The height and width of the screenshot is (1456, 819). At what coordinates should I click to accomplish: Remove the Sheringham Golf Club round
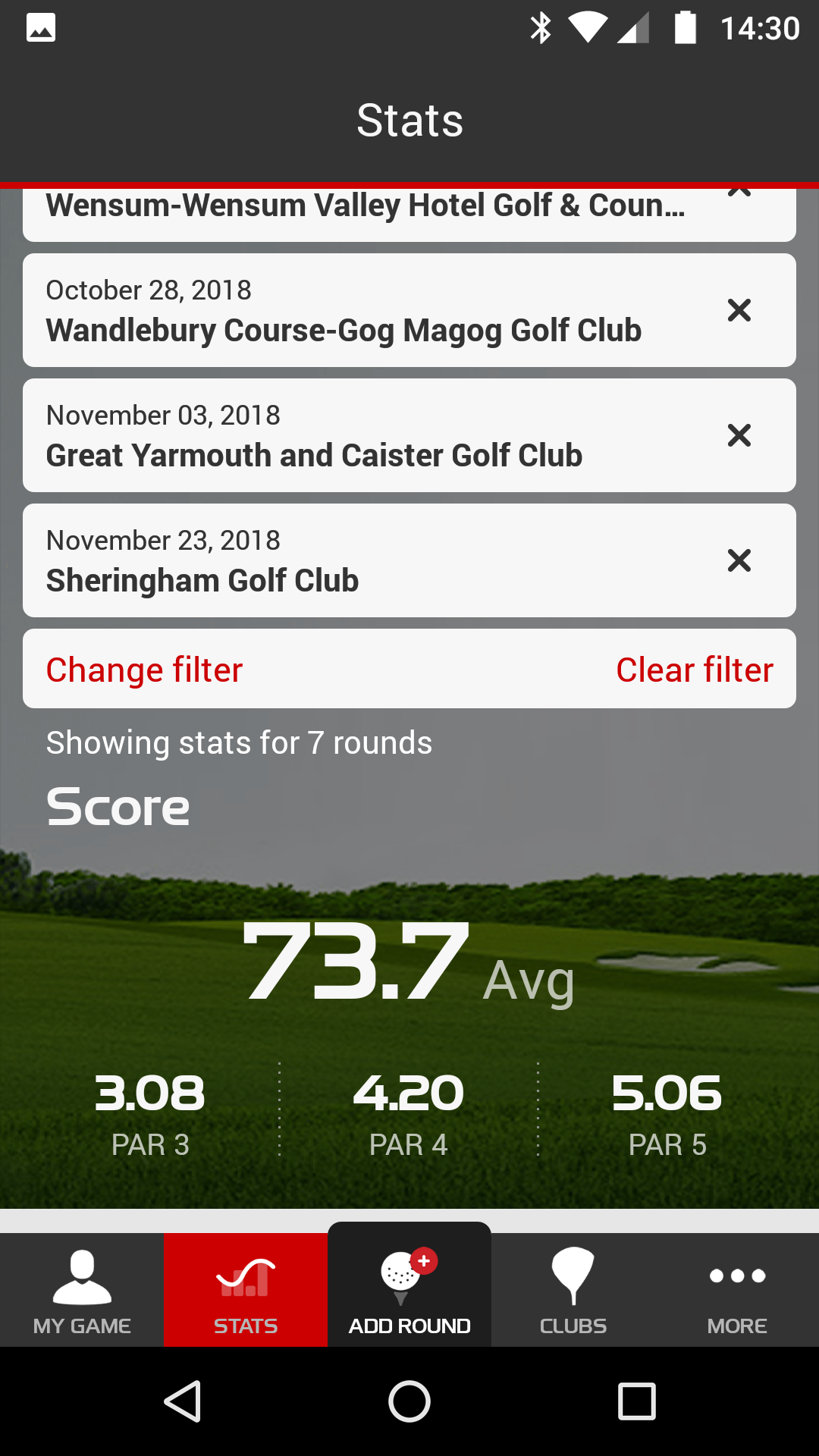pyautogui.click(x=739, y=560)
